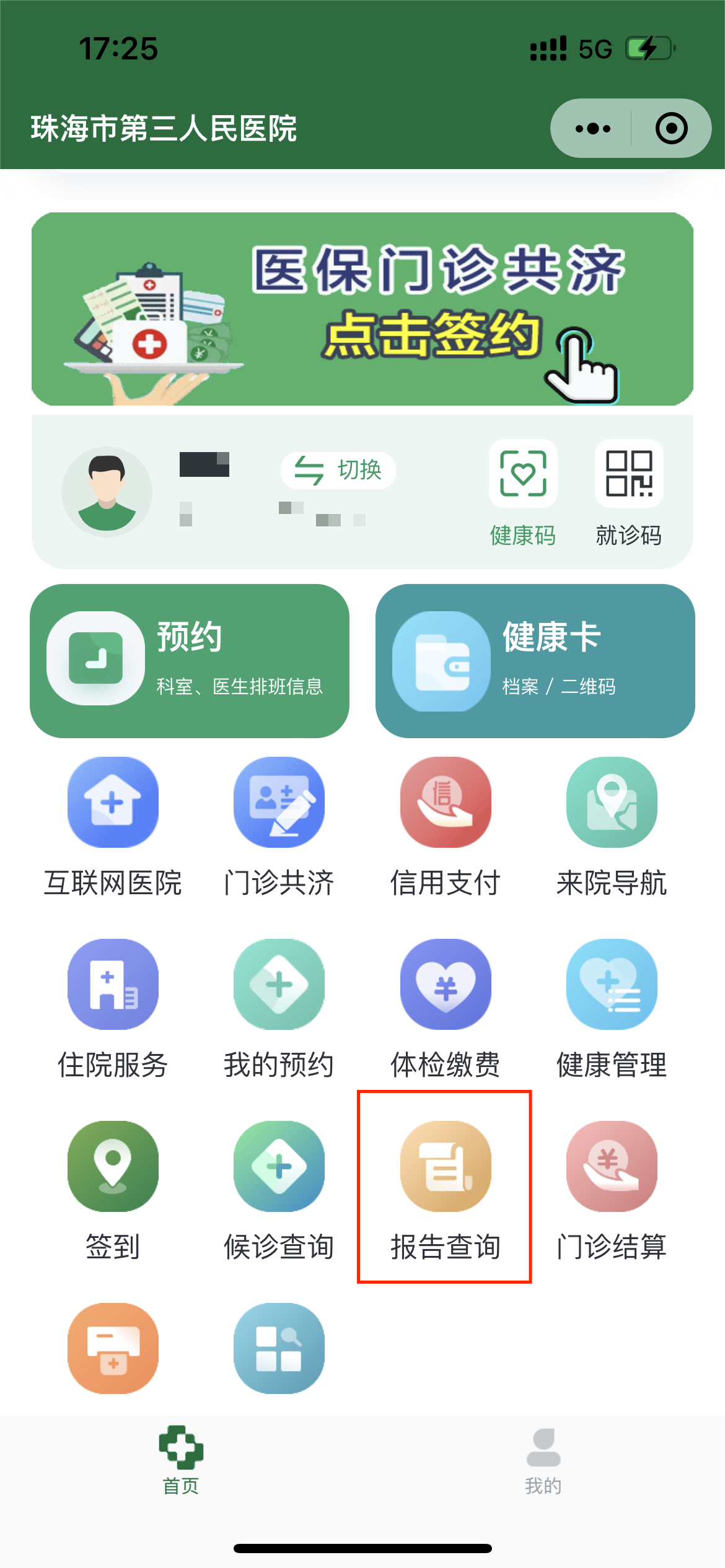Select 门诊共济 in the service grid
Viewport: 725px width, 1568px height.
[x=279, y=827]
